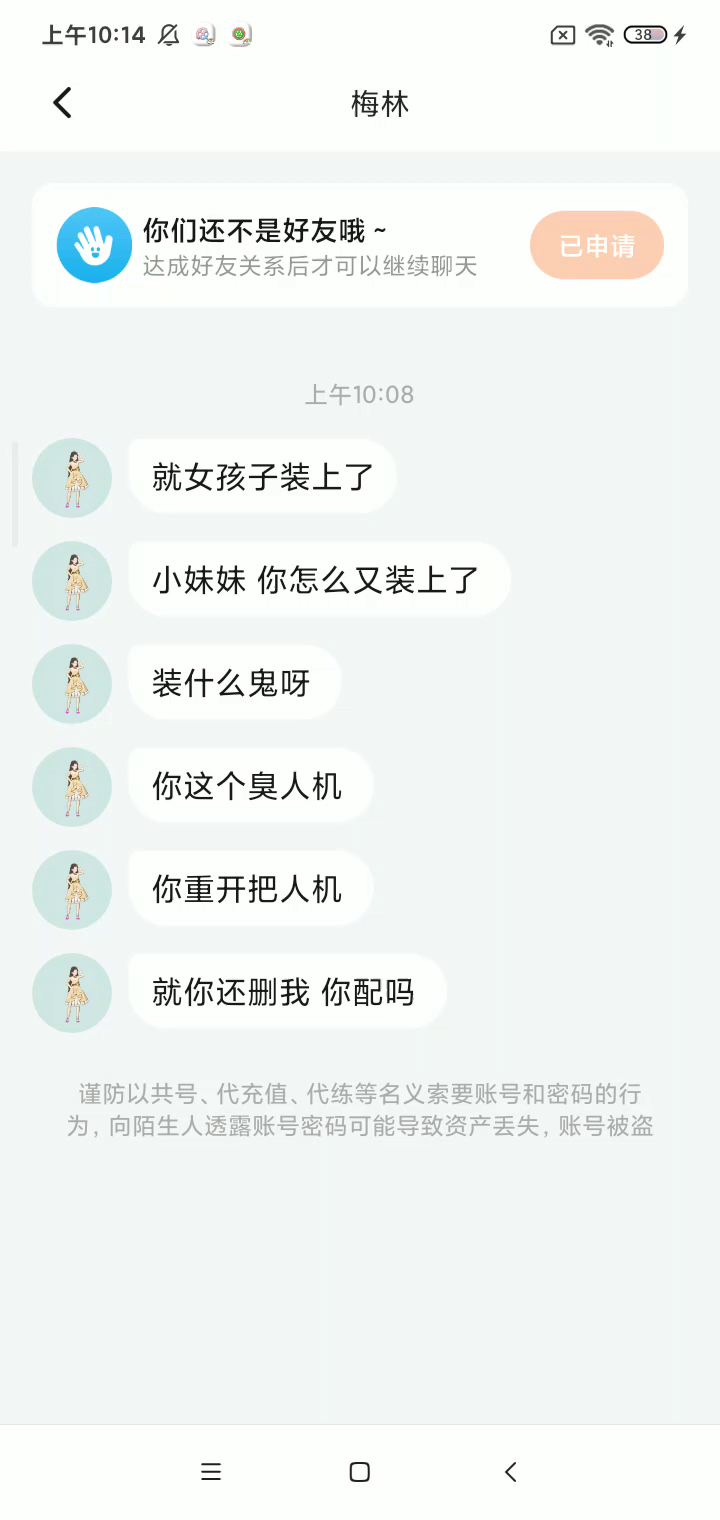Go back from the 梅林 chat
720x1520 pixels.
tap(63, 103)
